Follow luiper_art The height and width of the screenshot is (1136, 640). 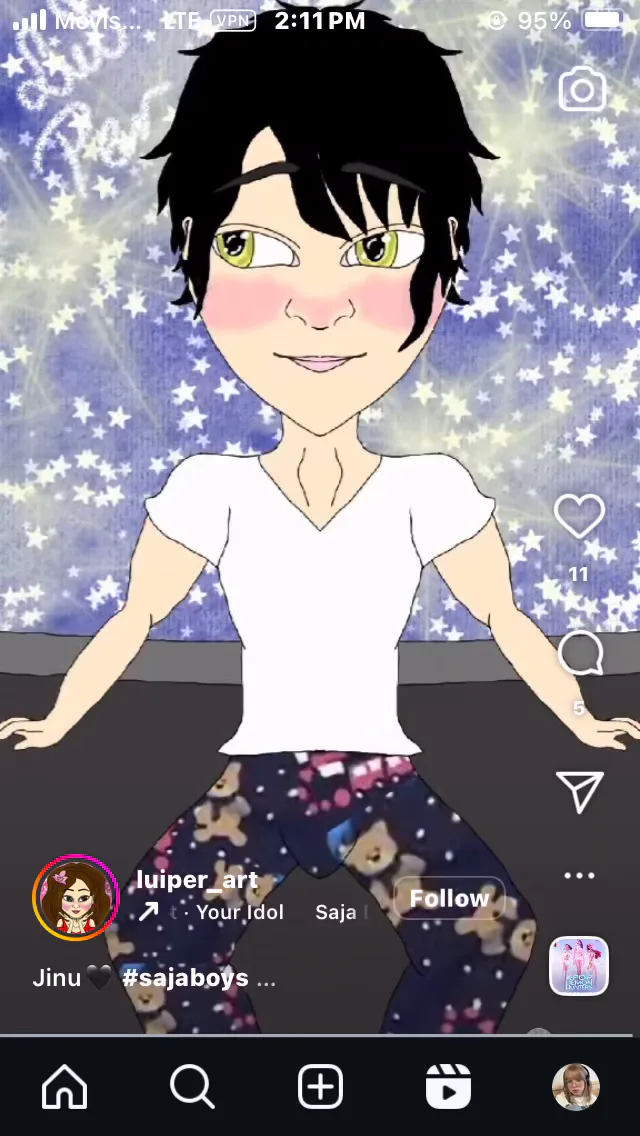pyautogui.click(x=449, y=898)
